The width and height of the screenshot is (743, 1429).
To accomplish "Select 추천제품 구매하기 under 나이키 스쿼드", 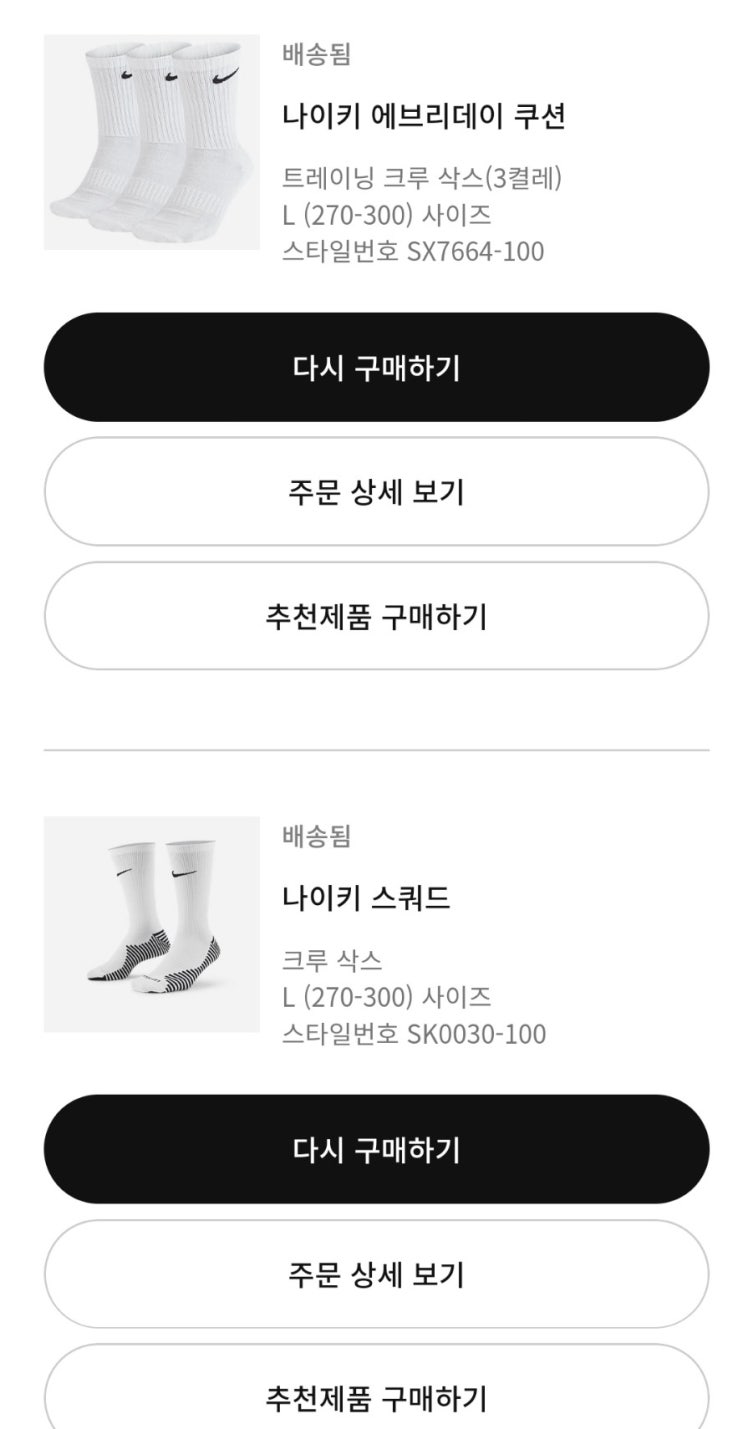I will (376, 1390).
